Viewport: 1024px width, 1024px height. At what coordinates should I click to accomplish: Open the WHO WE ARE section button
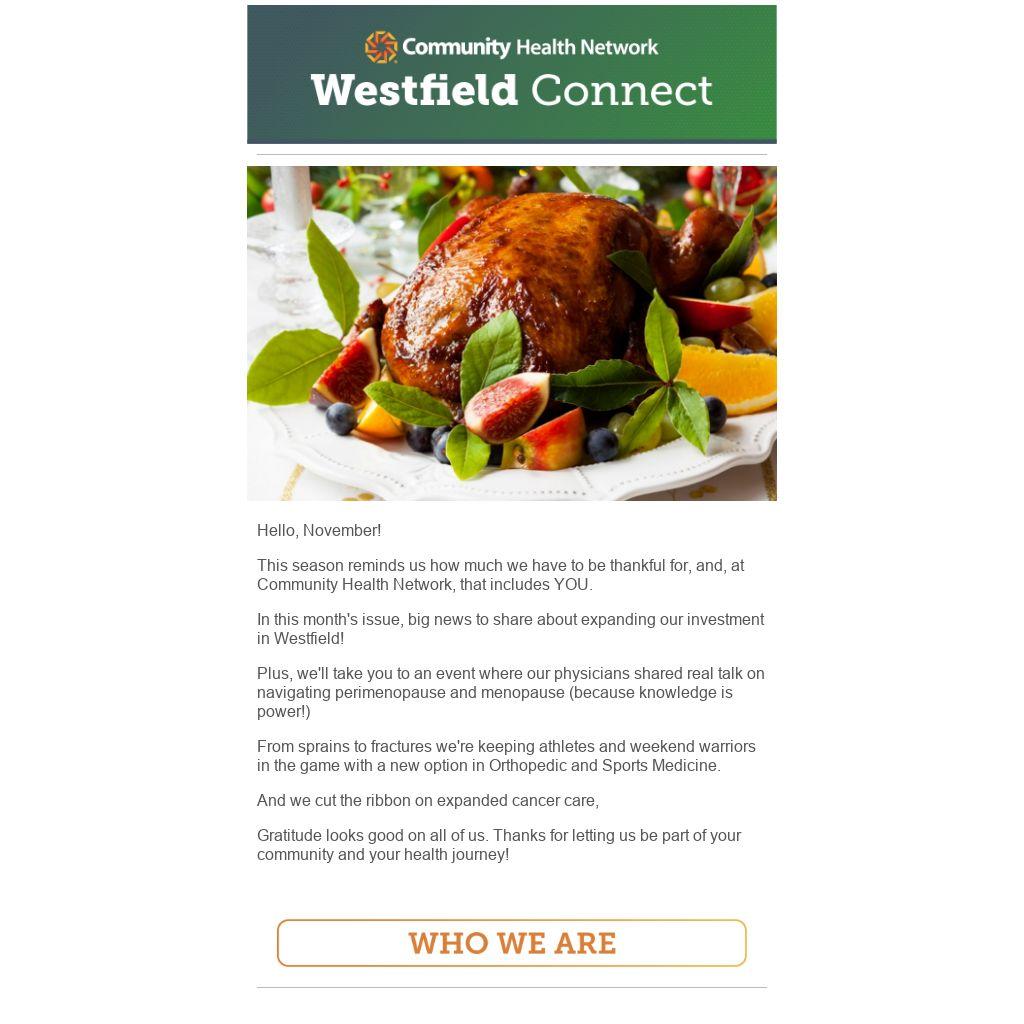(x=511, y=943)
